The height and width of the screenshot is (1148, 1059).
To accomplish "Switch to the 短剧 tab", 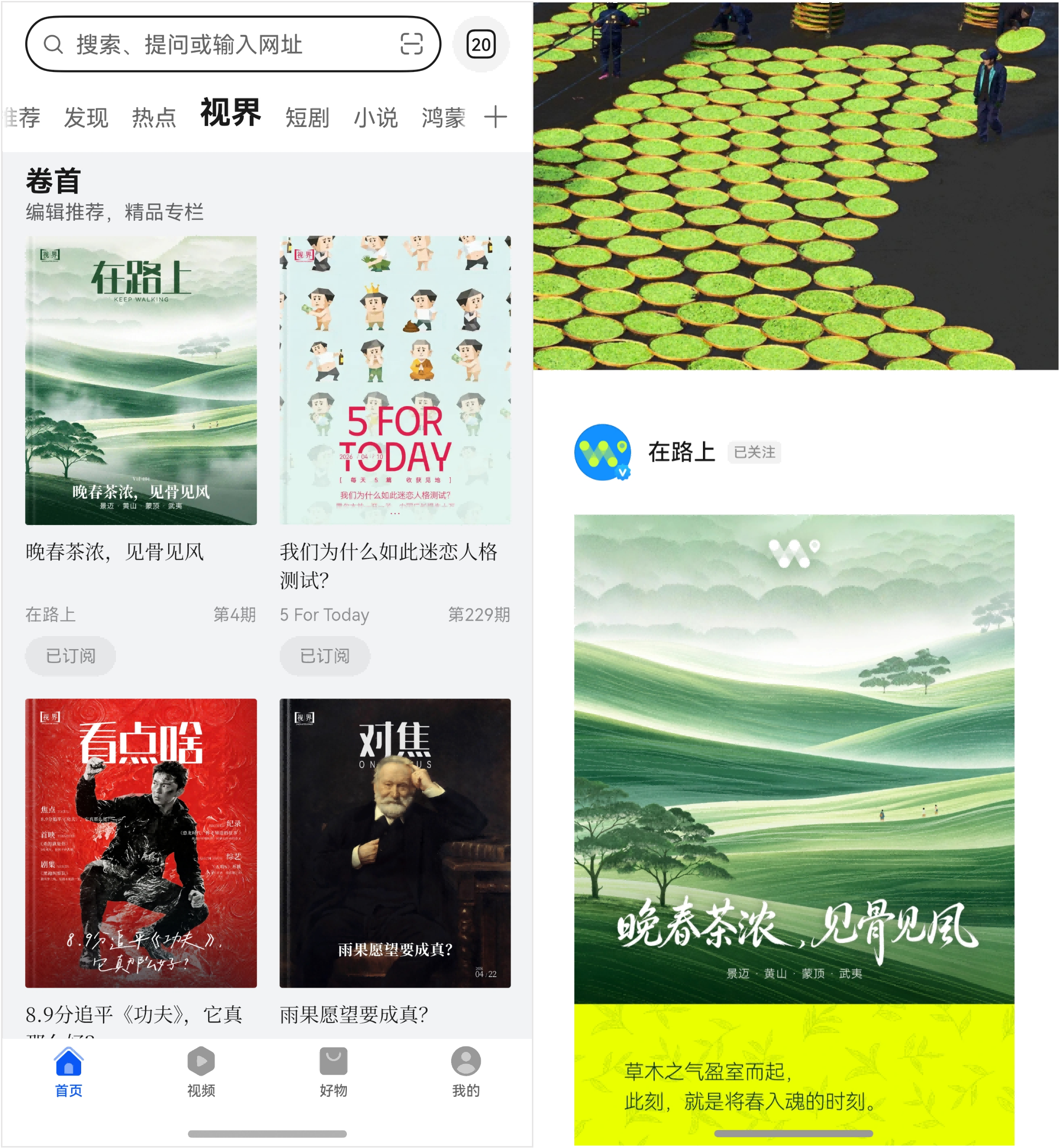I will coord(307,116).
